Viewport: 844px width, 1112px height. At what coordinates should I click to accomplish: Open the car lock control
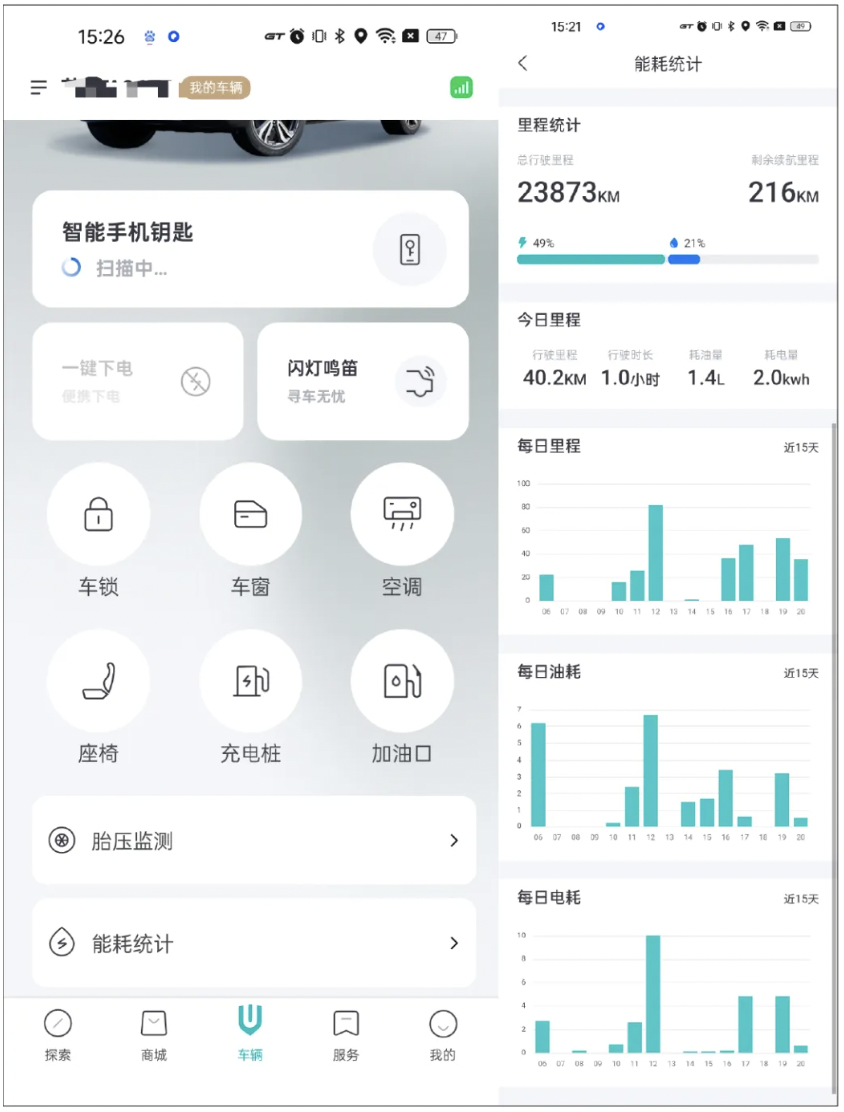coord(98,515)
